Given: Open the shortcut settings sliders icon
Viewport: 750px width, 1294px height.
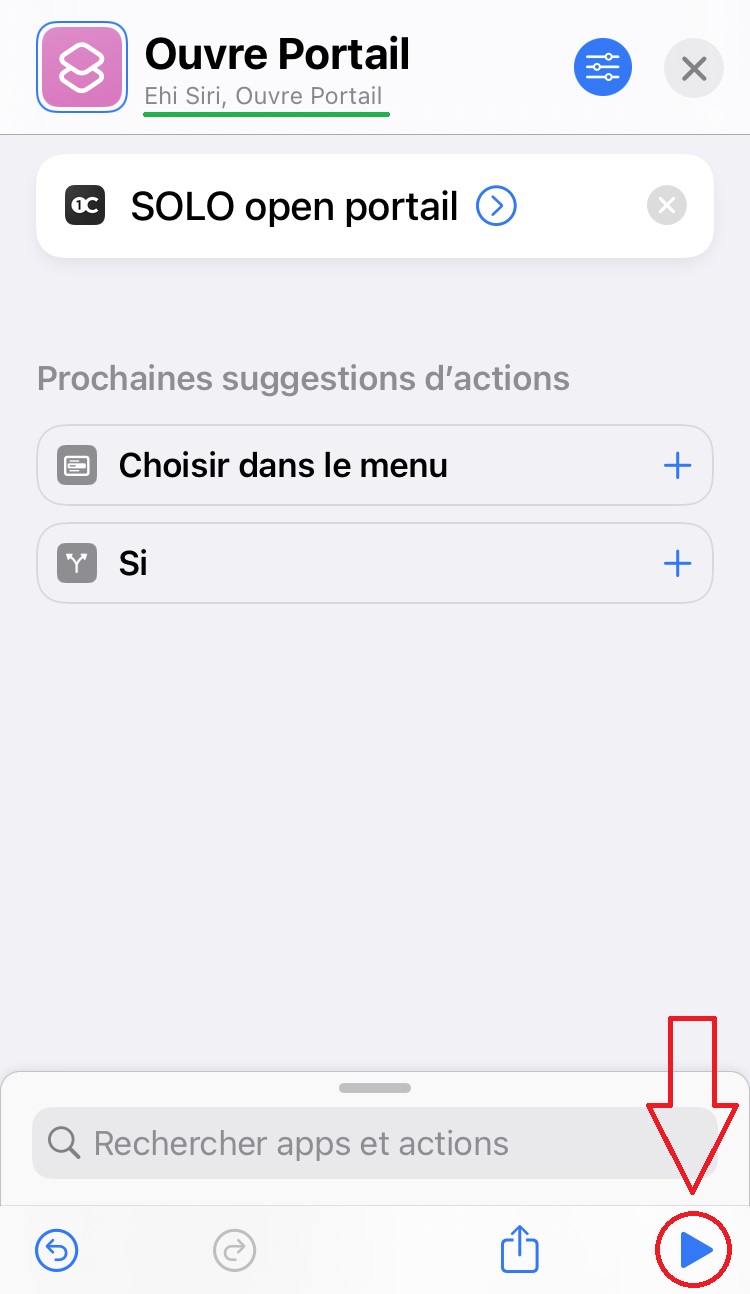Looking at the screenshot, I should (x=602, y=68).
